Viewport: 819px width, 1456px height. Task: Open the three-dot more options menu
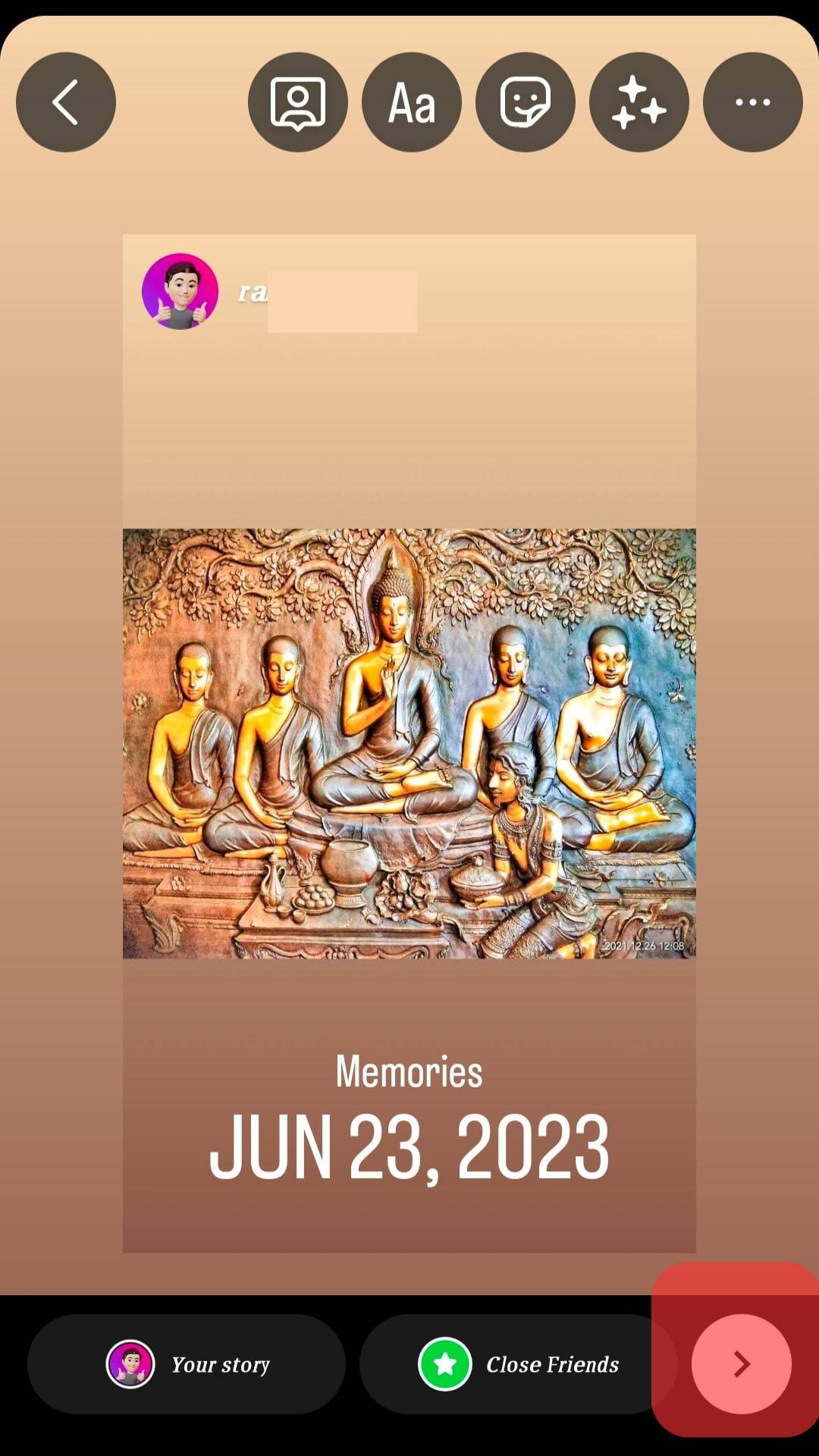point(753,102)
